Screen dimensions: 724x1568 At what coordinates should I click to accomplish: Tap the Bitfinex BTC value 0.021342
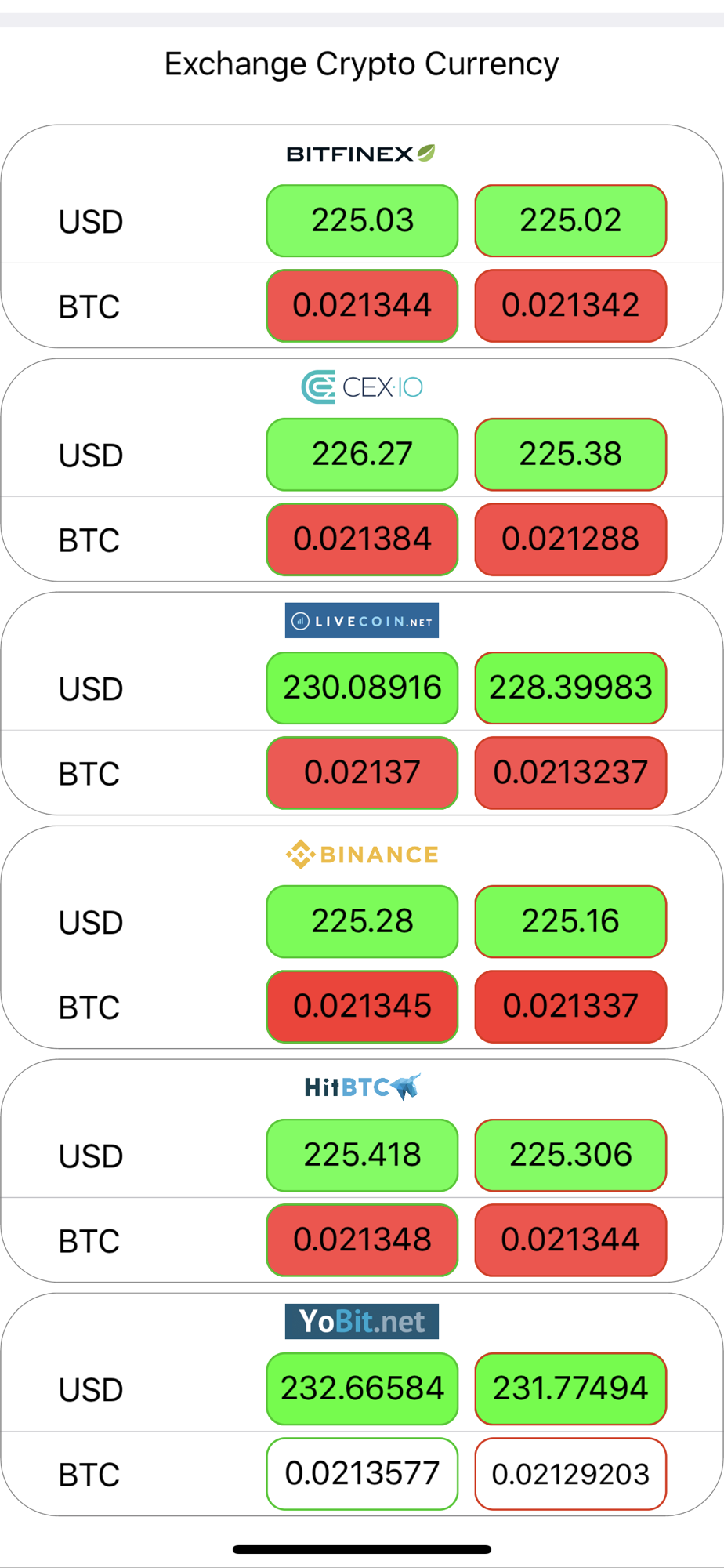pyautogui.click(x=570, y=306)
